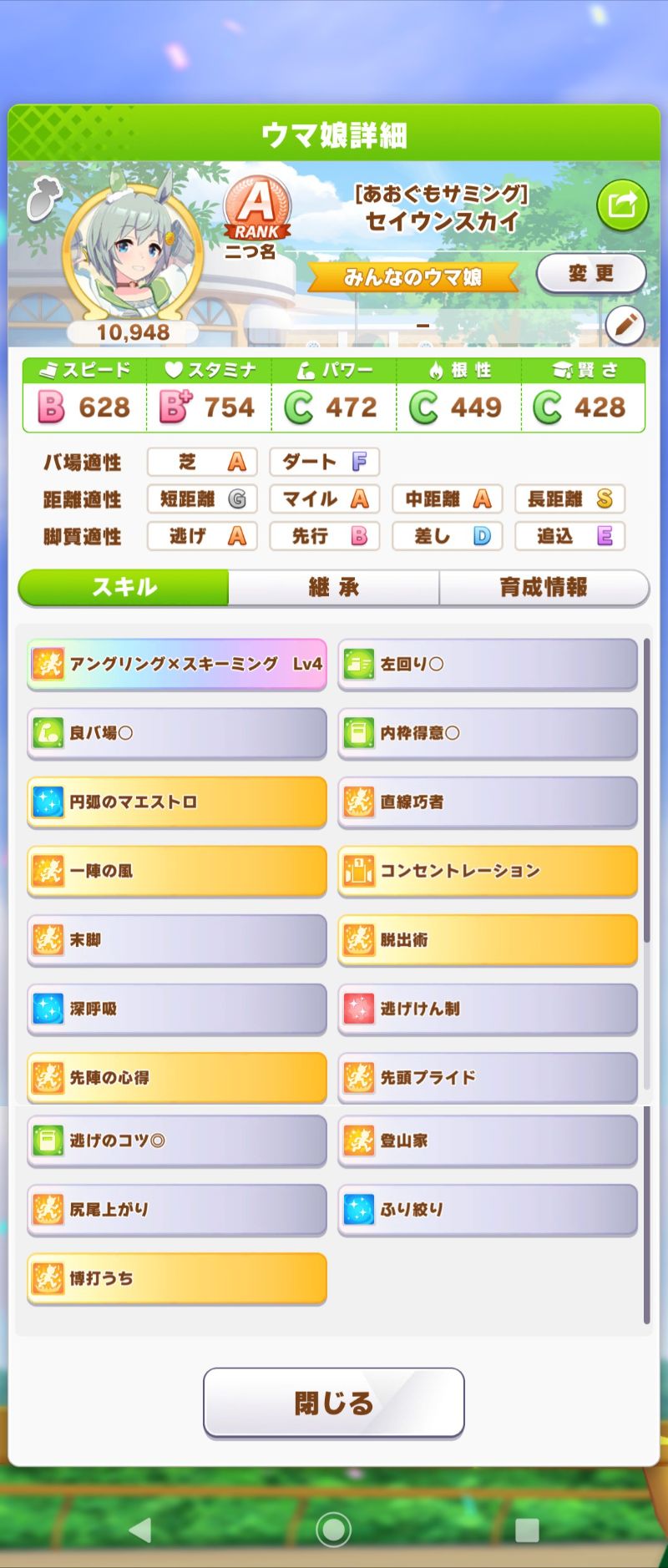Tap the 逃げけん制 skill

coord(488,1009)
